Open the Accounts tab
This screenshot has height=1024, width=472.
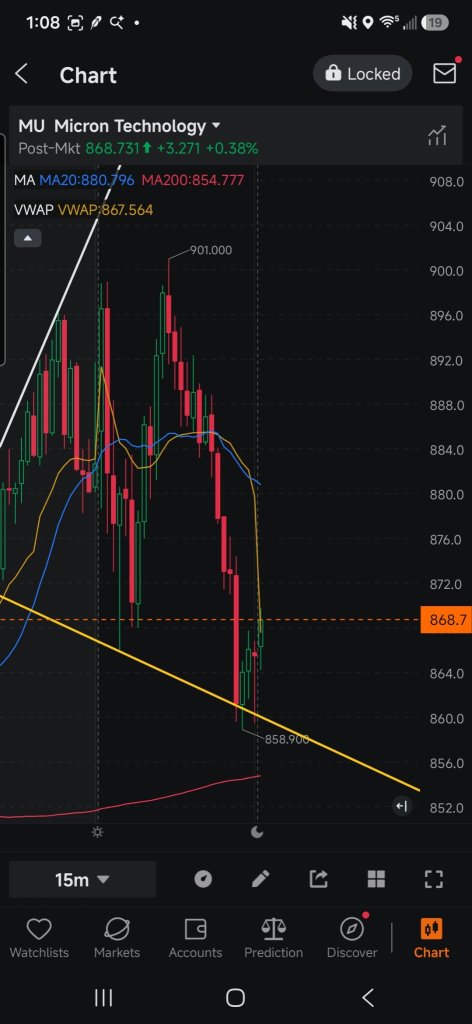[195, 938]
